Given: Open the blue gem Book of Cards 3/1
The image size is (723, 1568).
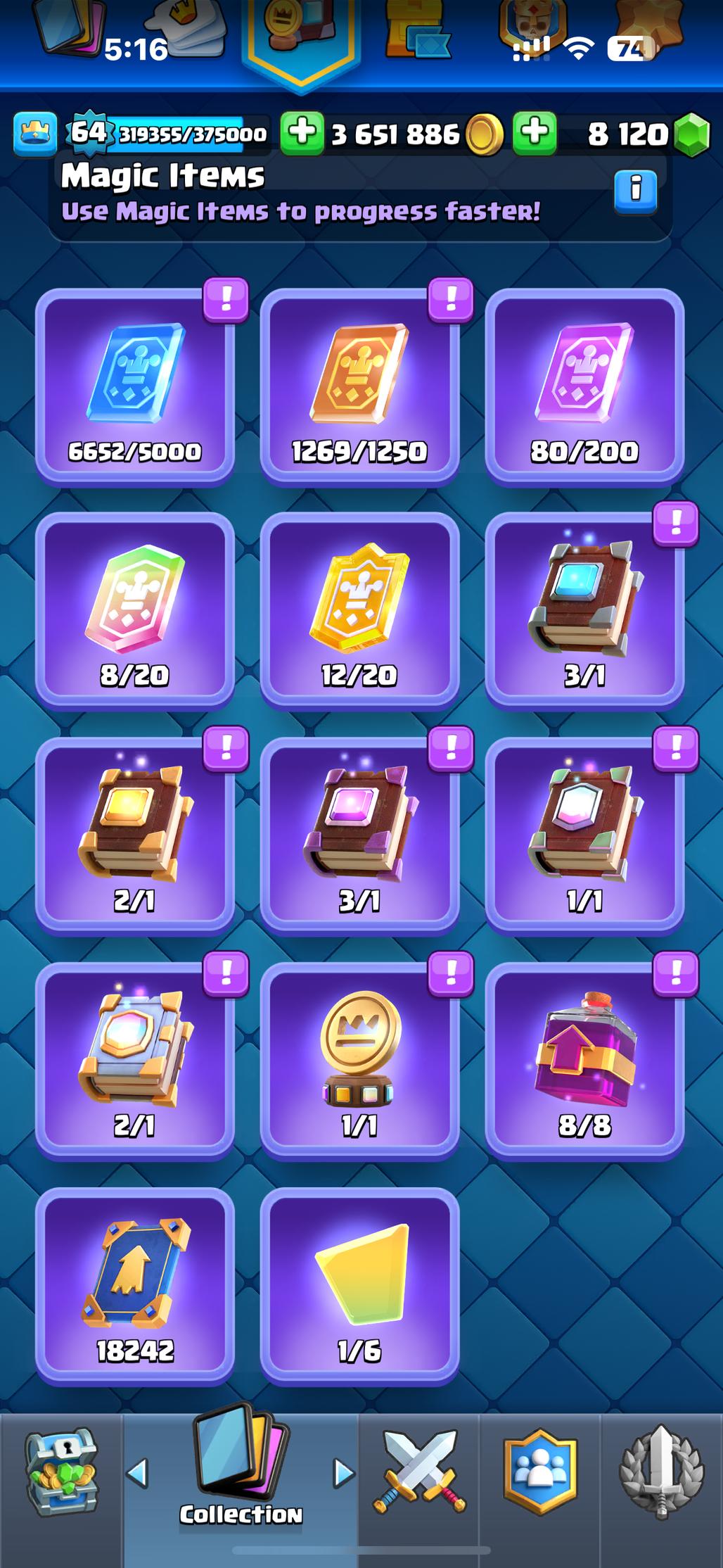Looking at the screenshot, I should (x=584, y=611).
